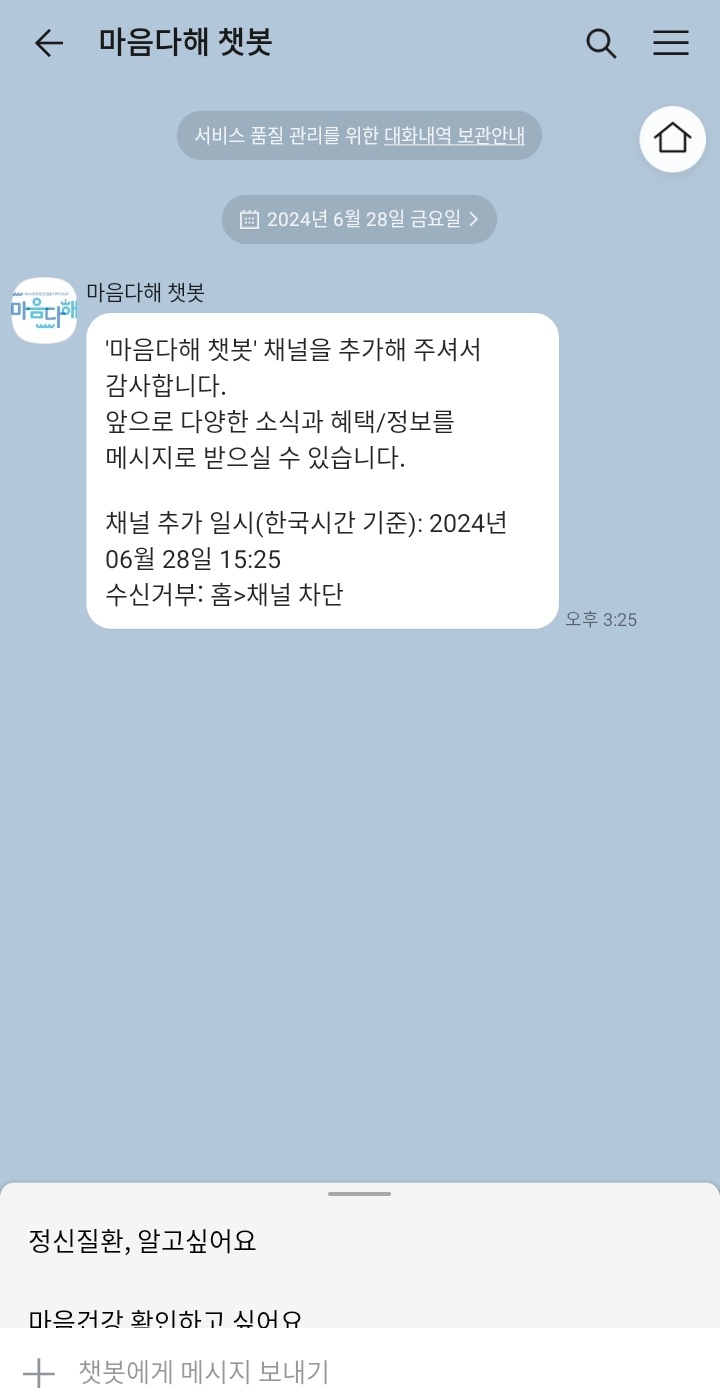Viewport: 720px width, 1388px height.
Task: Select 정신질환, 알고싶어요 option
Action: pos(142,1241)
